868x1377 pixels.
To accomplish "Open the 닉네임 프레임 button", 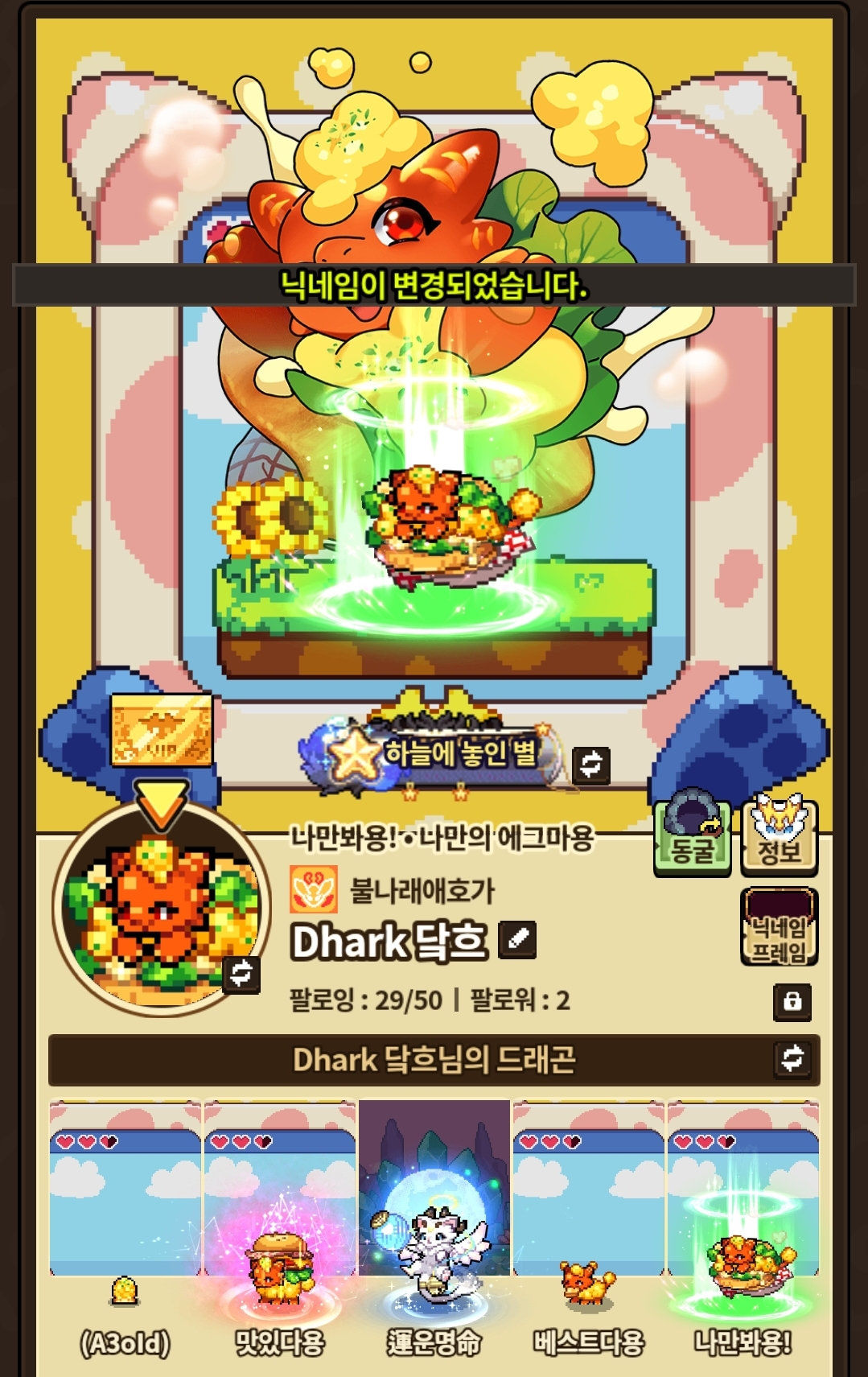I will click(x=779, y=926).
